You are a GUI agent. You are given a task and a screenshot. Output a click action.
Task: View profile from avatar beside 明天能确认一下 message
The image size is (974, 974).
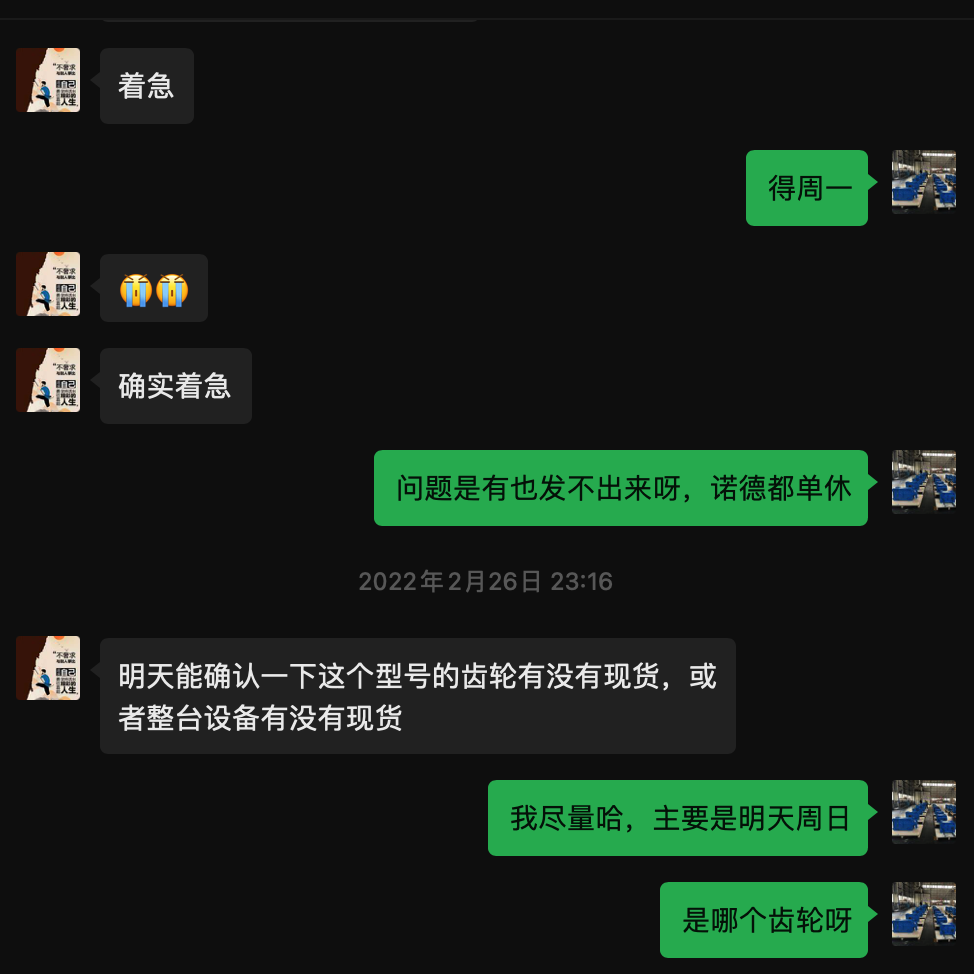click(48, 668)
